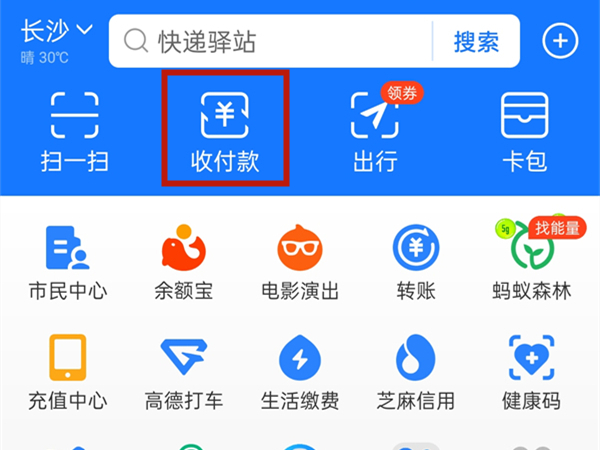Open 转账 transfer
Viewport: 600px width, 450px height.
click(415, 262)
